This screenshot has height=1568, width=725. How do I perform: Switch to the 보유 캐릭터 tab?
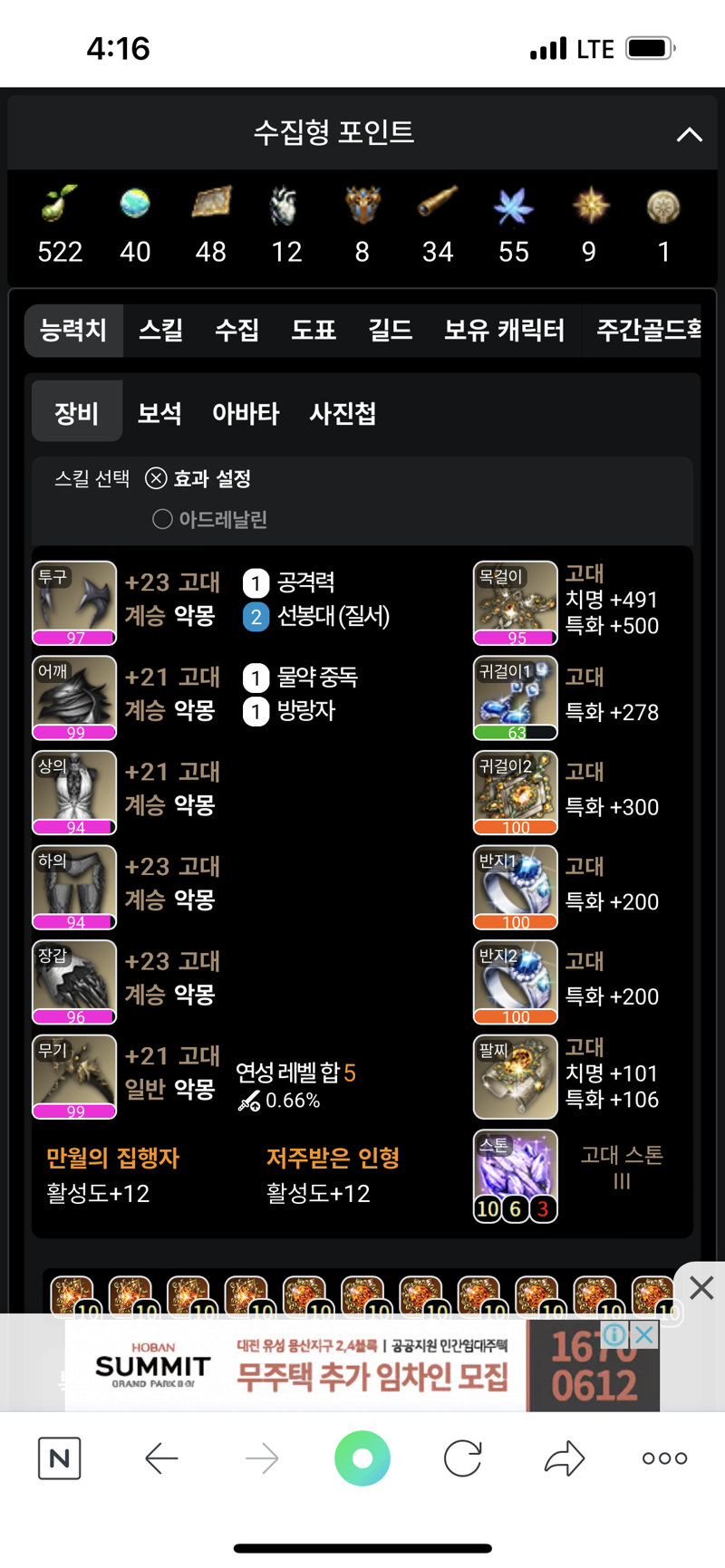coord(504,330)
